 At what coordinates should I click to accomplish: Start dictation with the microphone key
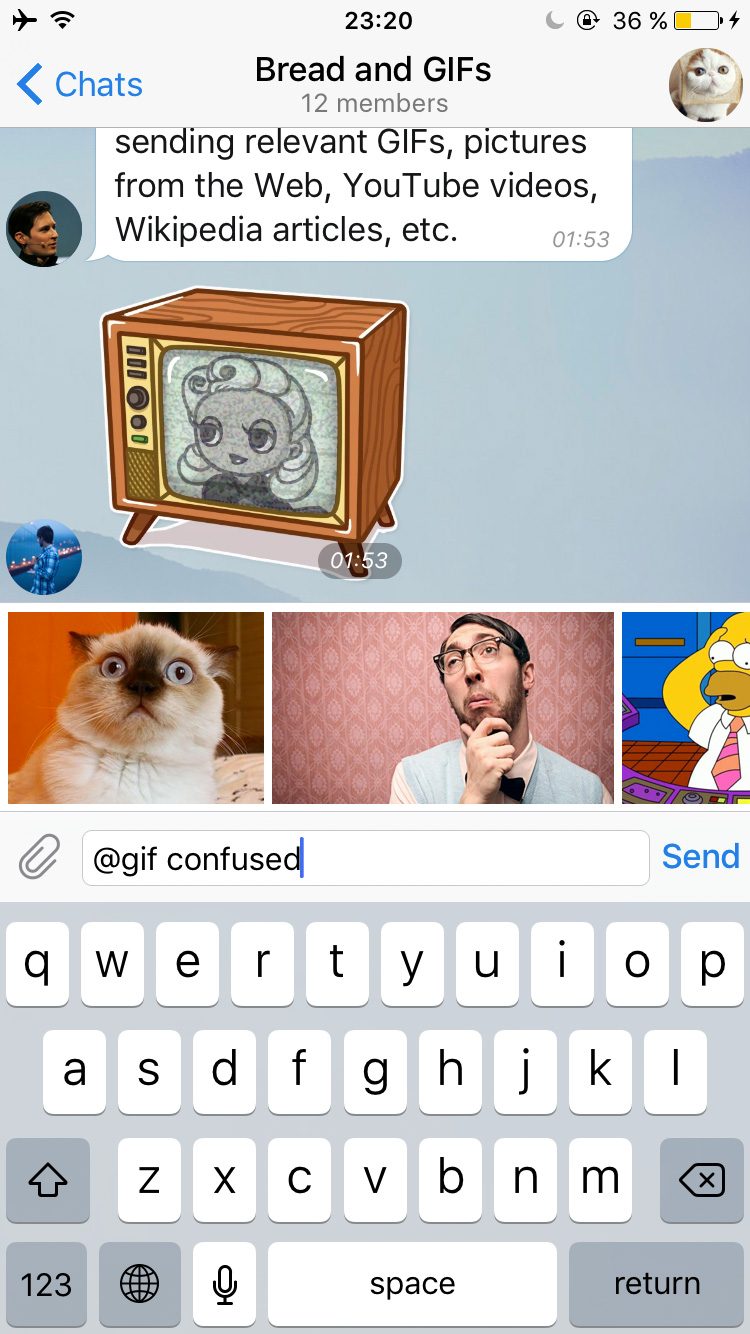225,1284
